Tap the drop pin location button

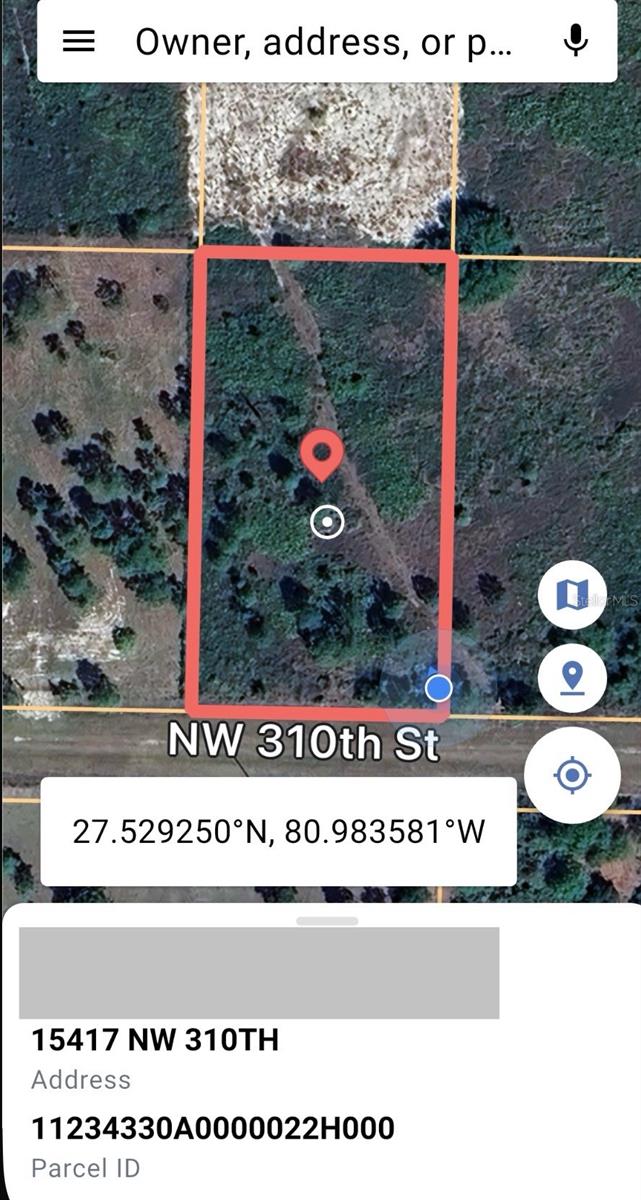pyautogui.click(x=571, y=677)
